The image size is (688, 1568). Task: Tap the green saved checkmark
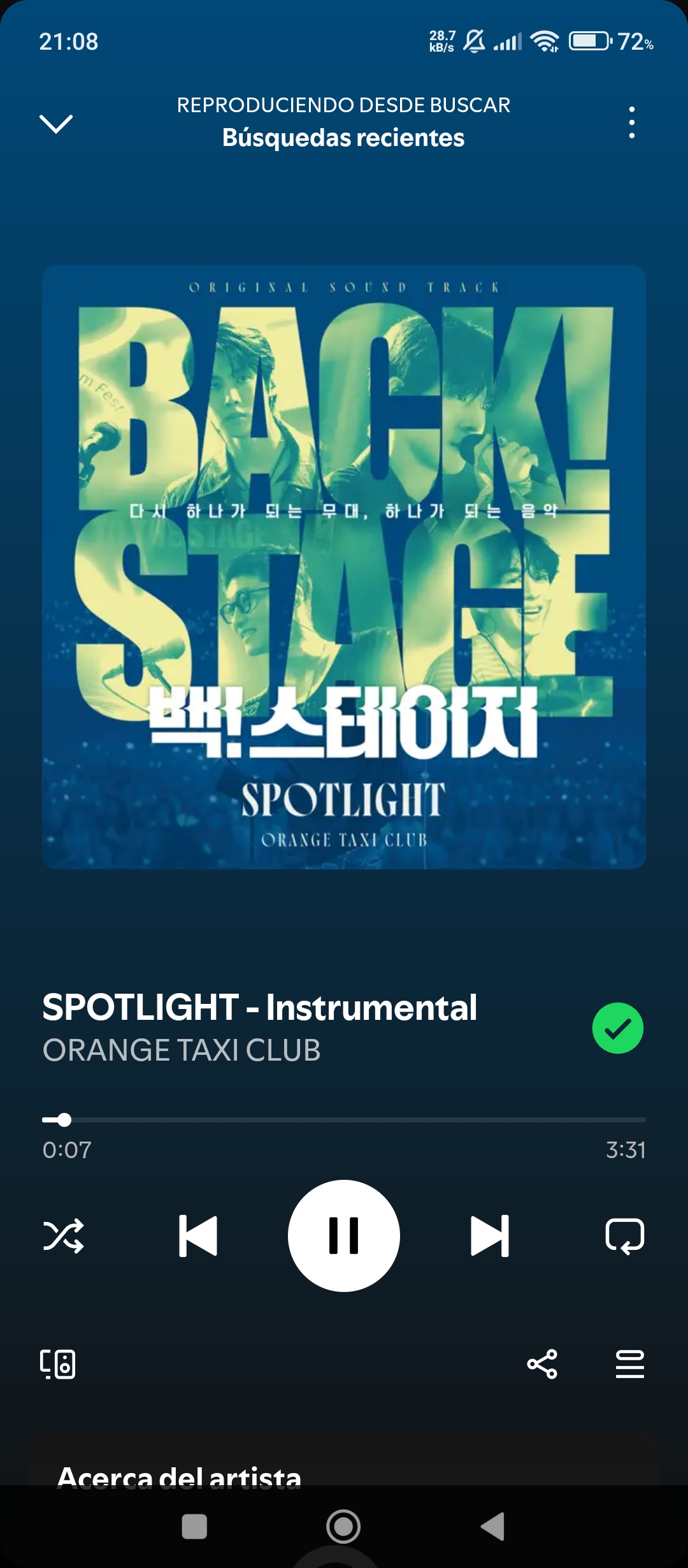tap(617, 1028)
